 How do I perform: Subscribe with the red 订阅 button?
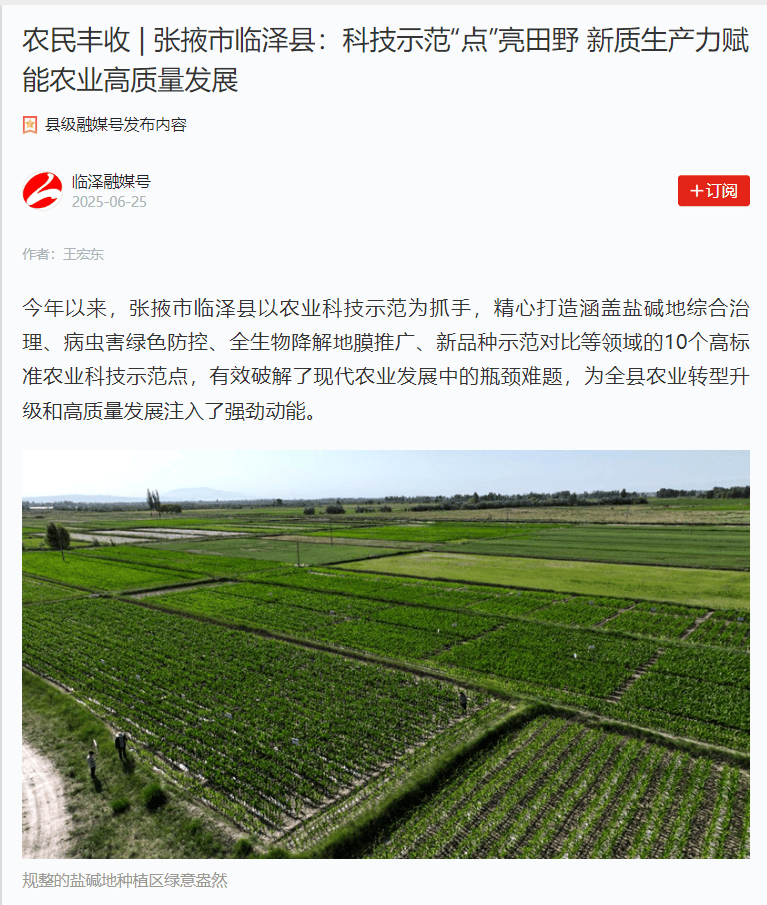(713, 191)
